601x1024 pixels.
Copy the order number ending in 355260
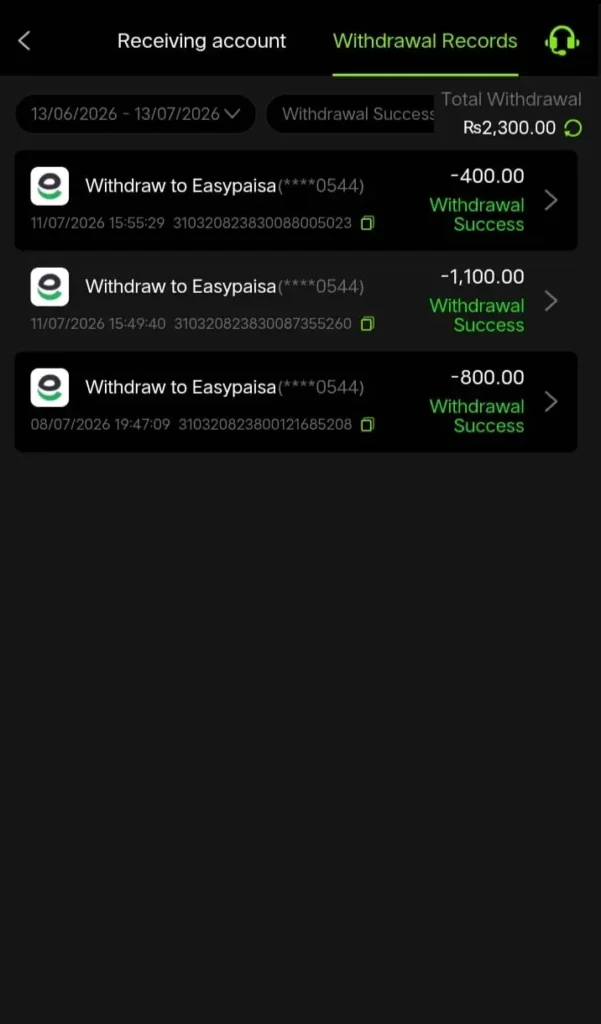[368, 324]
